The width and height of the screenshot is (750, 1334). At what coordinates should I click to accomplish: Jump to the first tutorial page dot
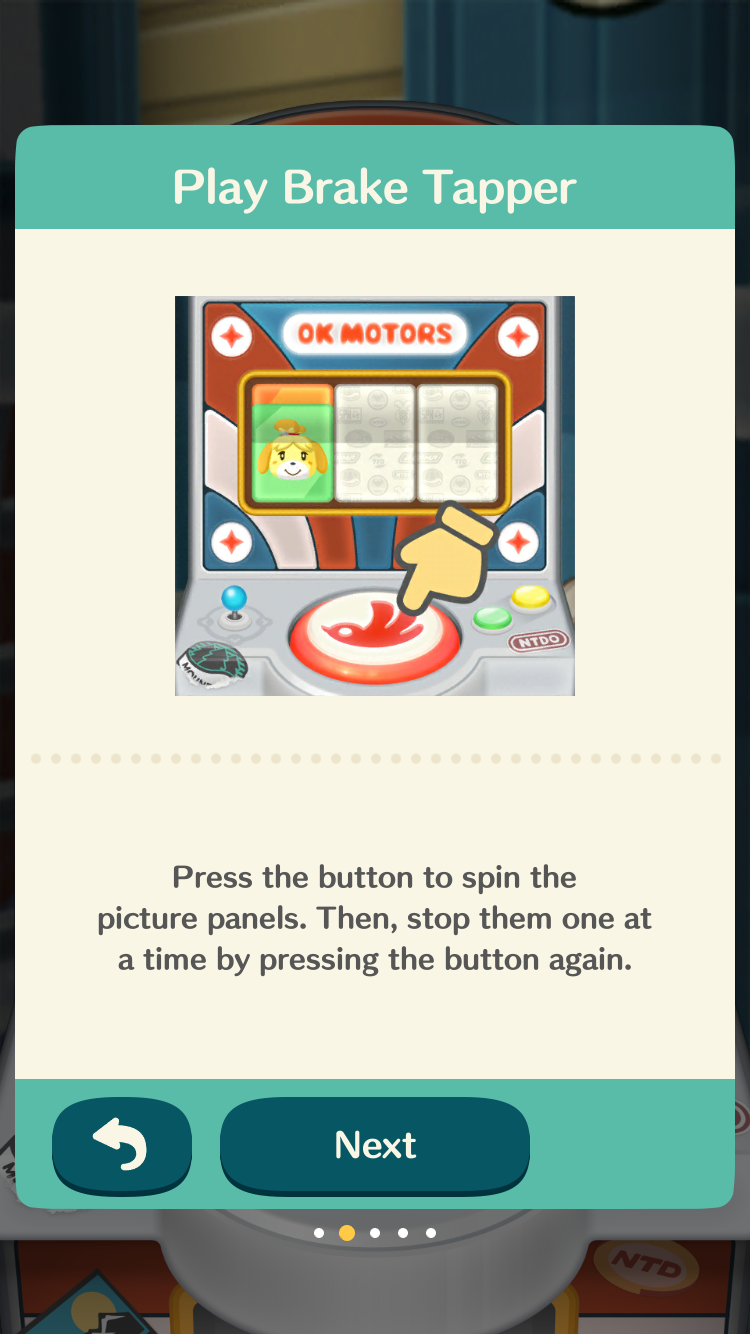(319, 1232)
